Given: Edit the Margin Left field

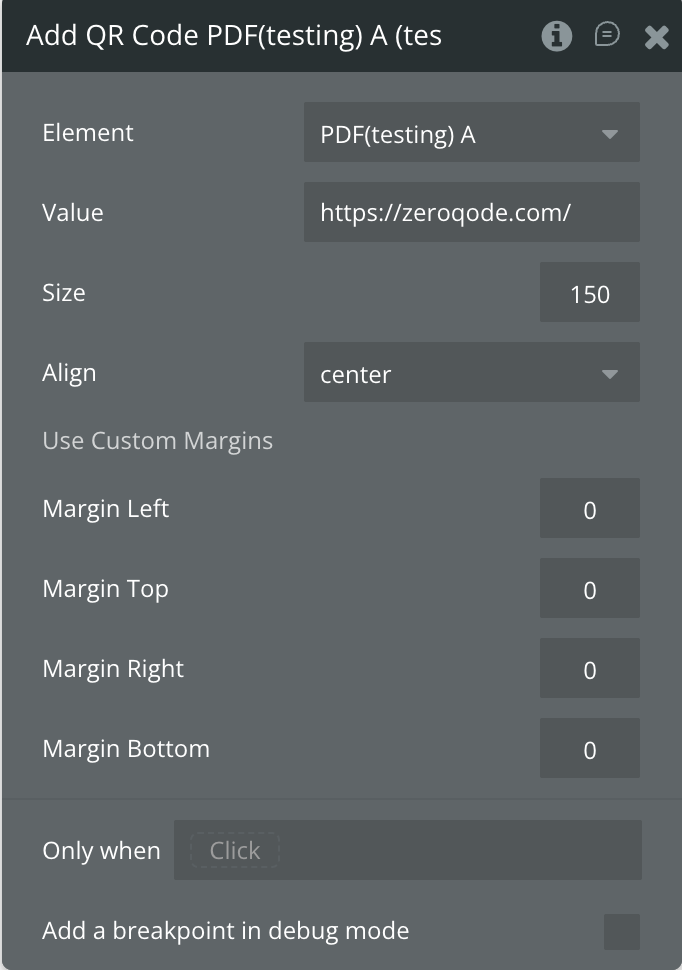Looking at the screenshot, I should point(589,510).
